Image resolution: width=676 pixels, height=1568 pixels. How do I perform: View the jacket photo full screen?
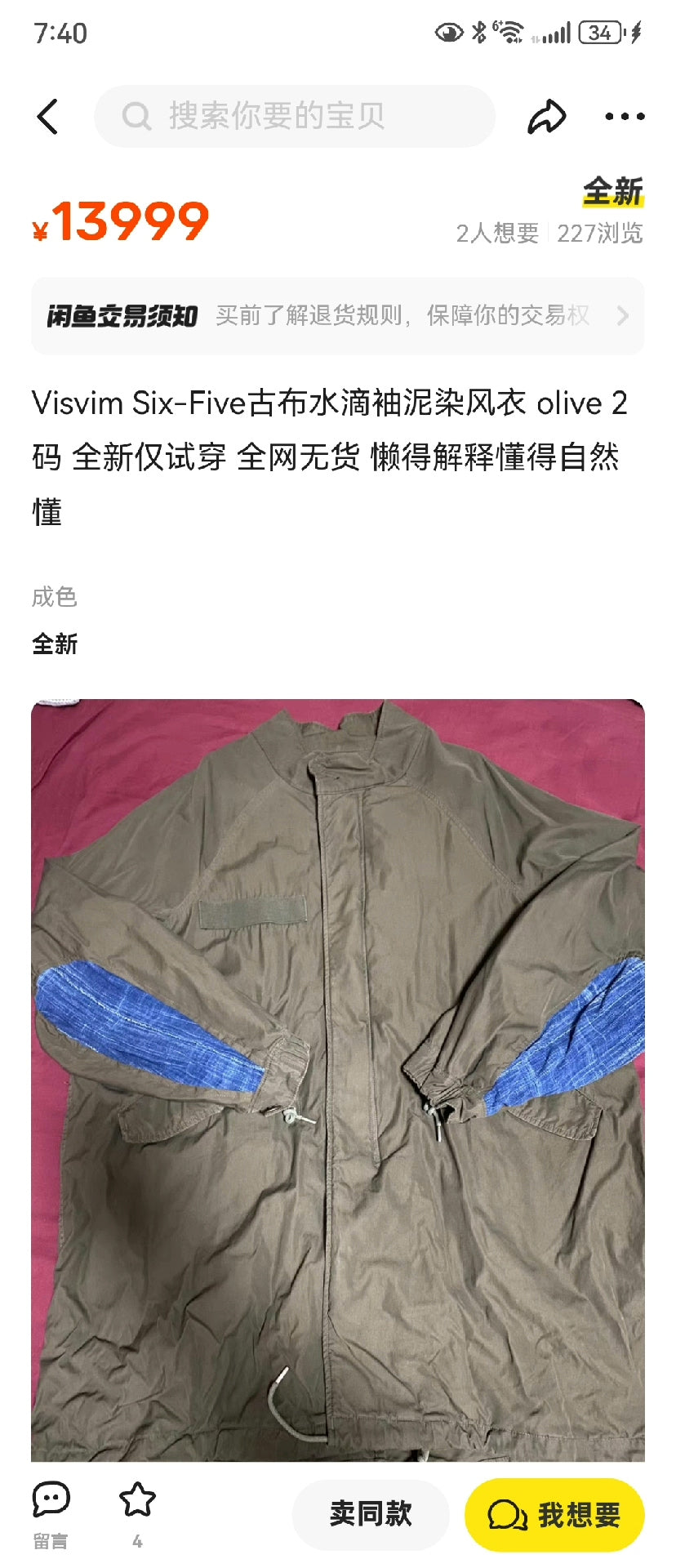(337, 1078)
